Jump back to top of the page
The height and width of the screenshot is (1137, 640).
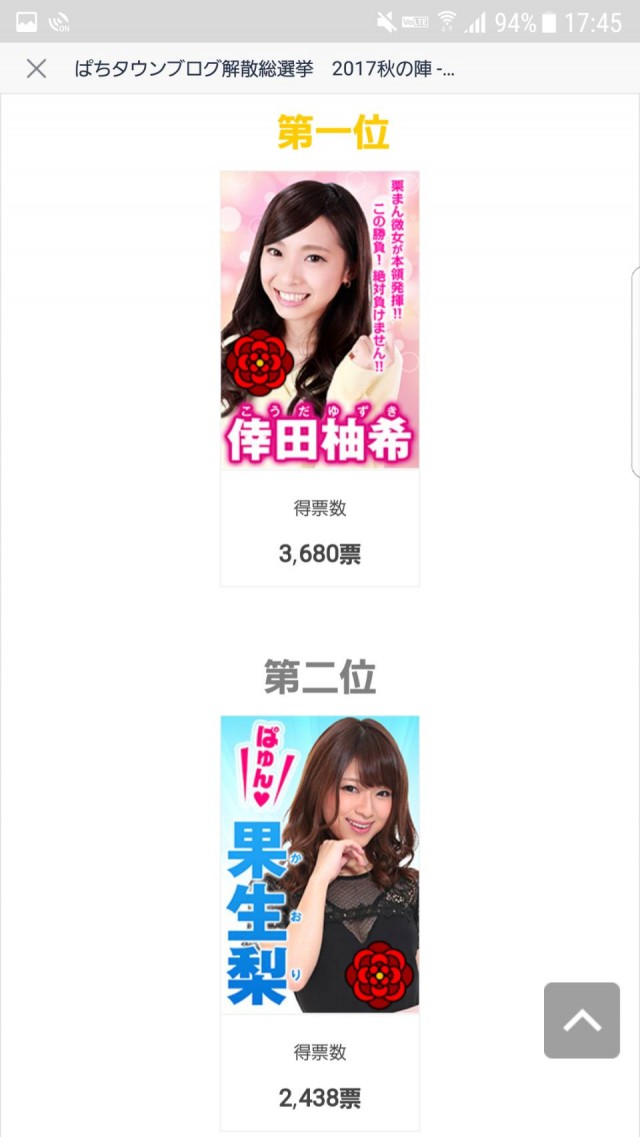click(x=581, y=1020)
